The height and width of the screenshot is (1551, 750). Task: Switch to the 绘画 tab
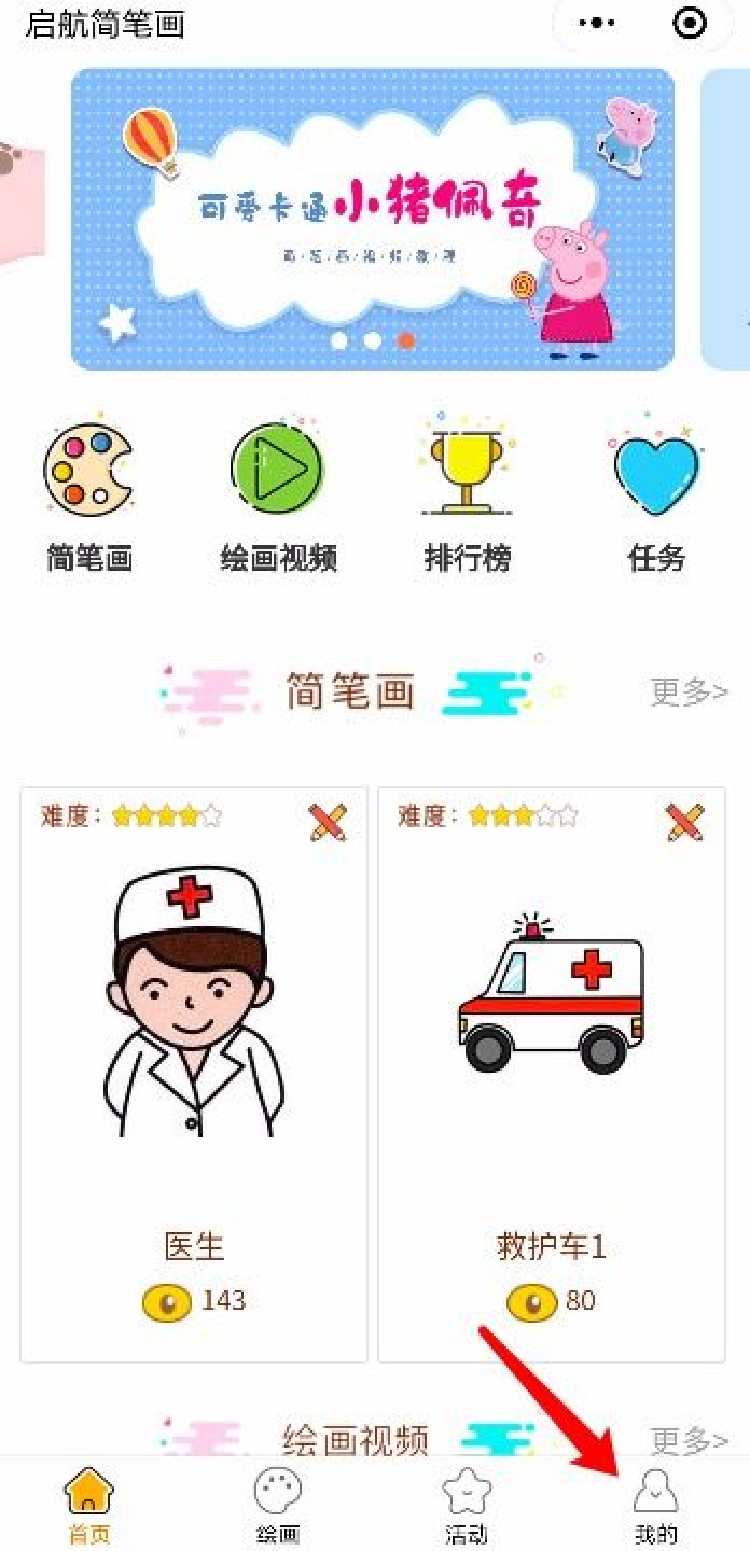(x=278, y=1505)
